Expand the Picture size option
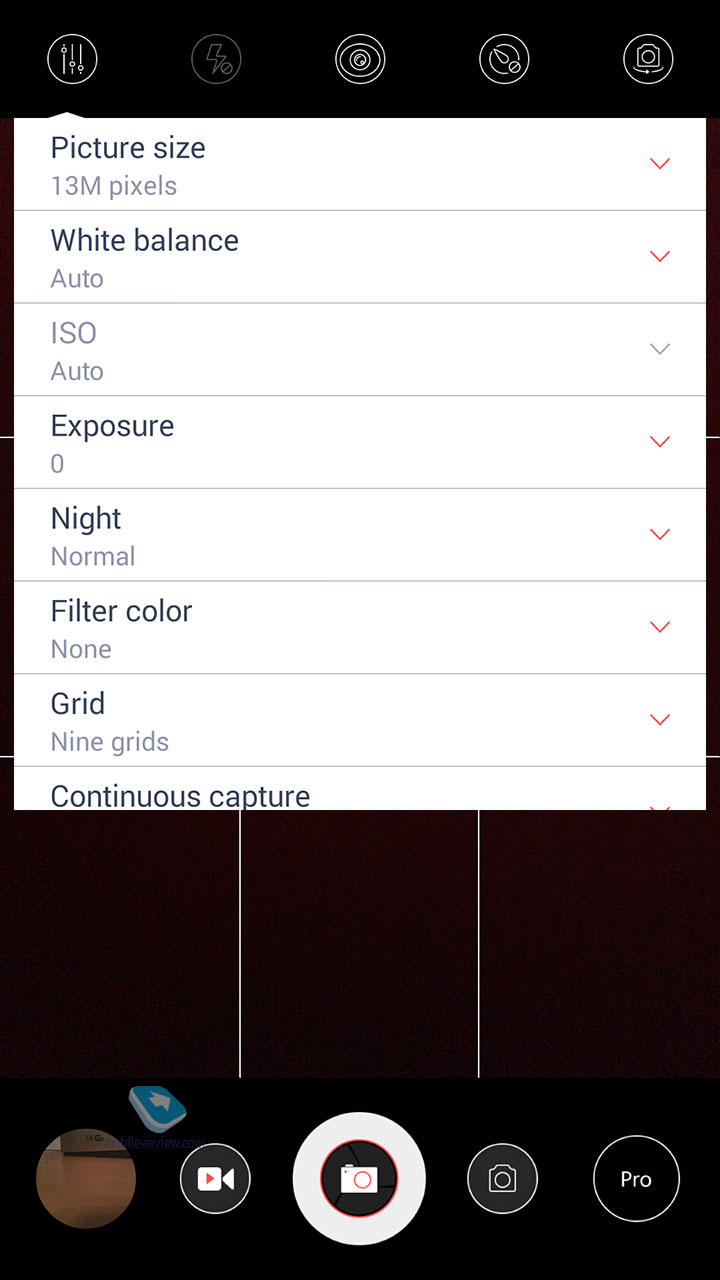The height and width of the screenshot is (1280, 720). click(x=360, y=164)
